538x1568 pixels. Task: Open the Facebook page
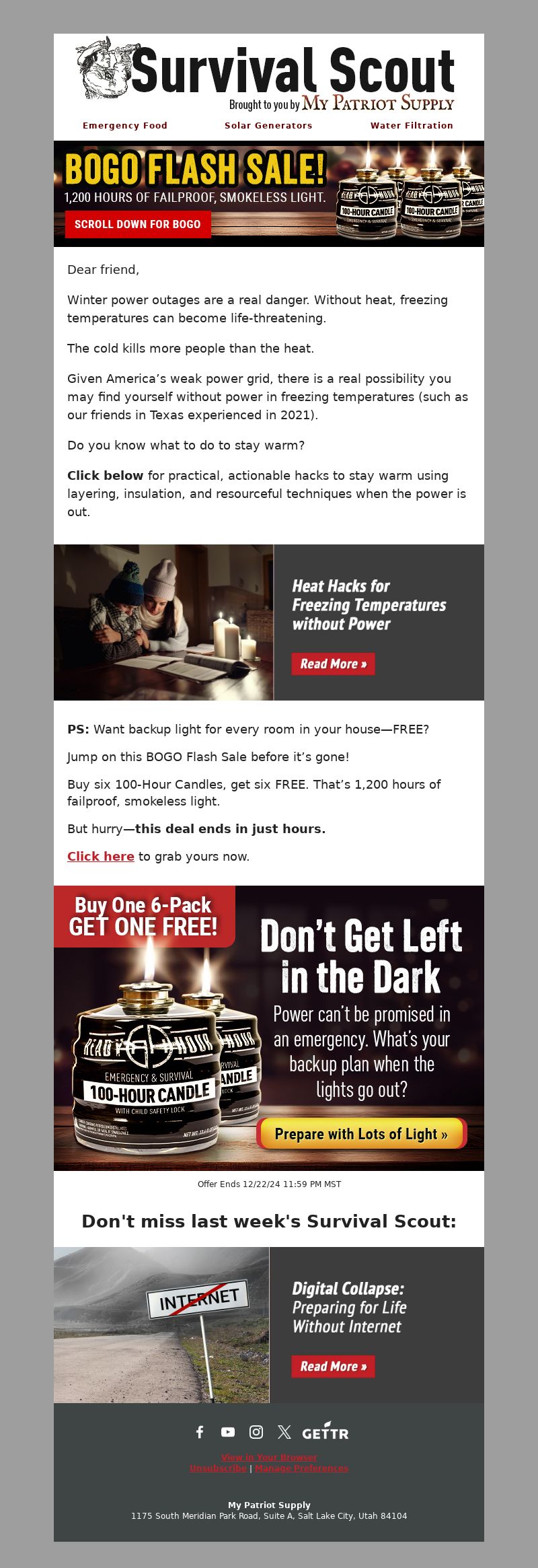(x=200, y=1432)
